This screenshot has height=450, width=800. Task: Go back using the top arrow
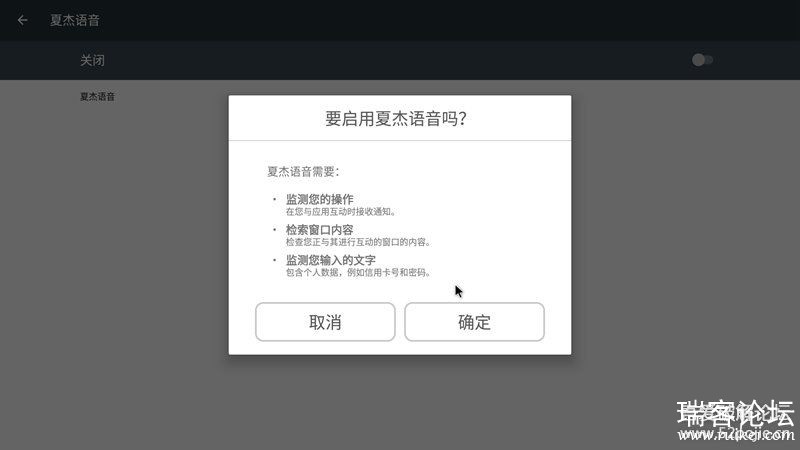tap(22, 20)
